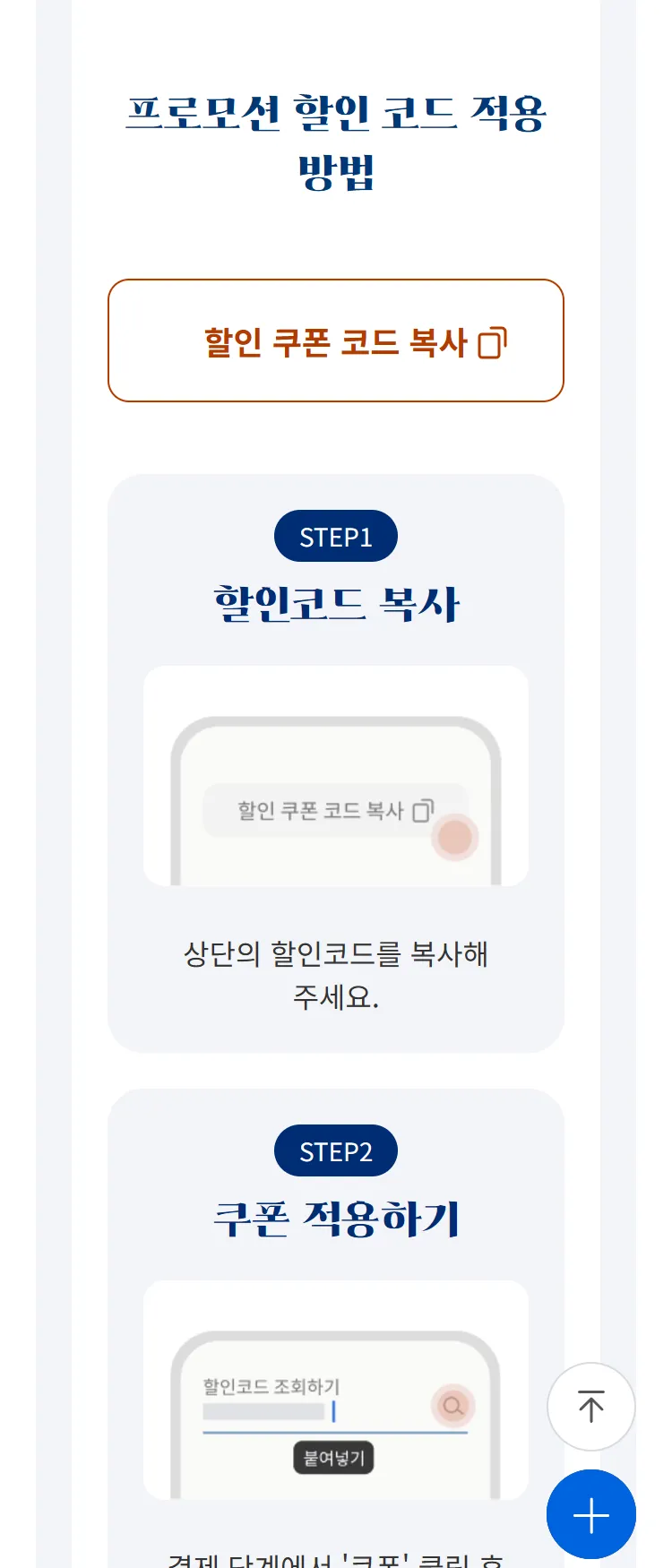Copy the 할인 쿠폰 코드 복사 coupon code
Viewport: 672px width, 1568px height.
tap(336, 341)
